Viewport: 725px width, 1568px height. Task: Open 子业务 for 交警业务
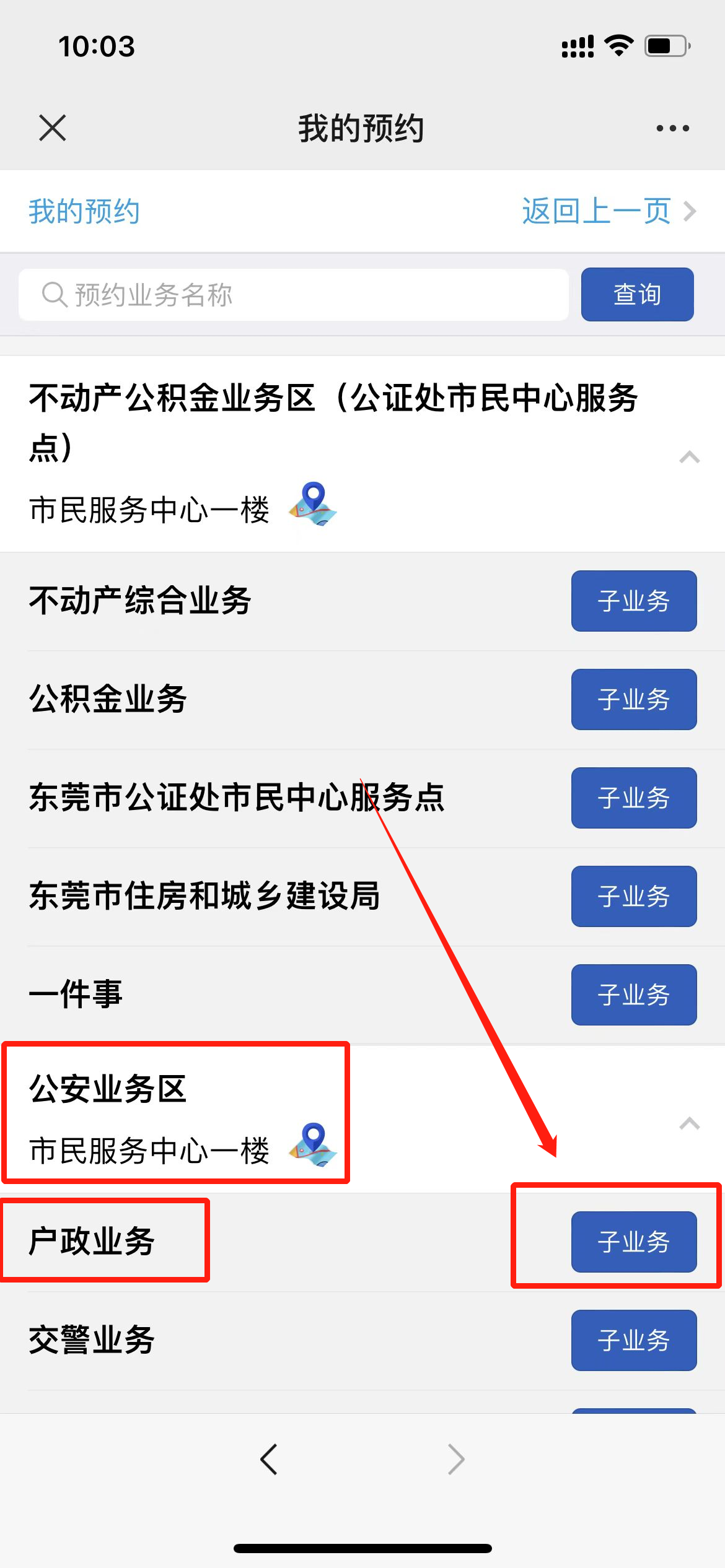pyautogui.click(x=633, y=1340)
